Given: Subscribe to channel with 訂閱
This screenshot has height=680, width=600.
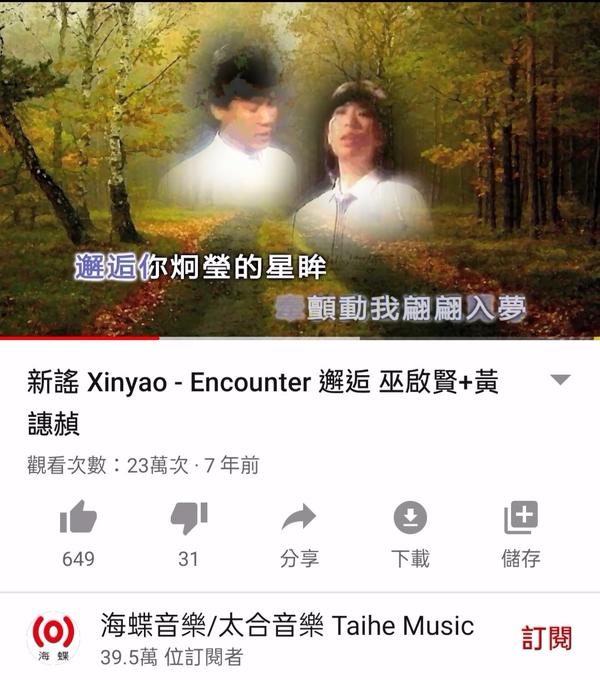Looking at the screenshot, I should [x=546, y=637].
